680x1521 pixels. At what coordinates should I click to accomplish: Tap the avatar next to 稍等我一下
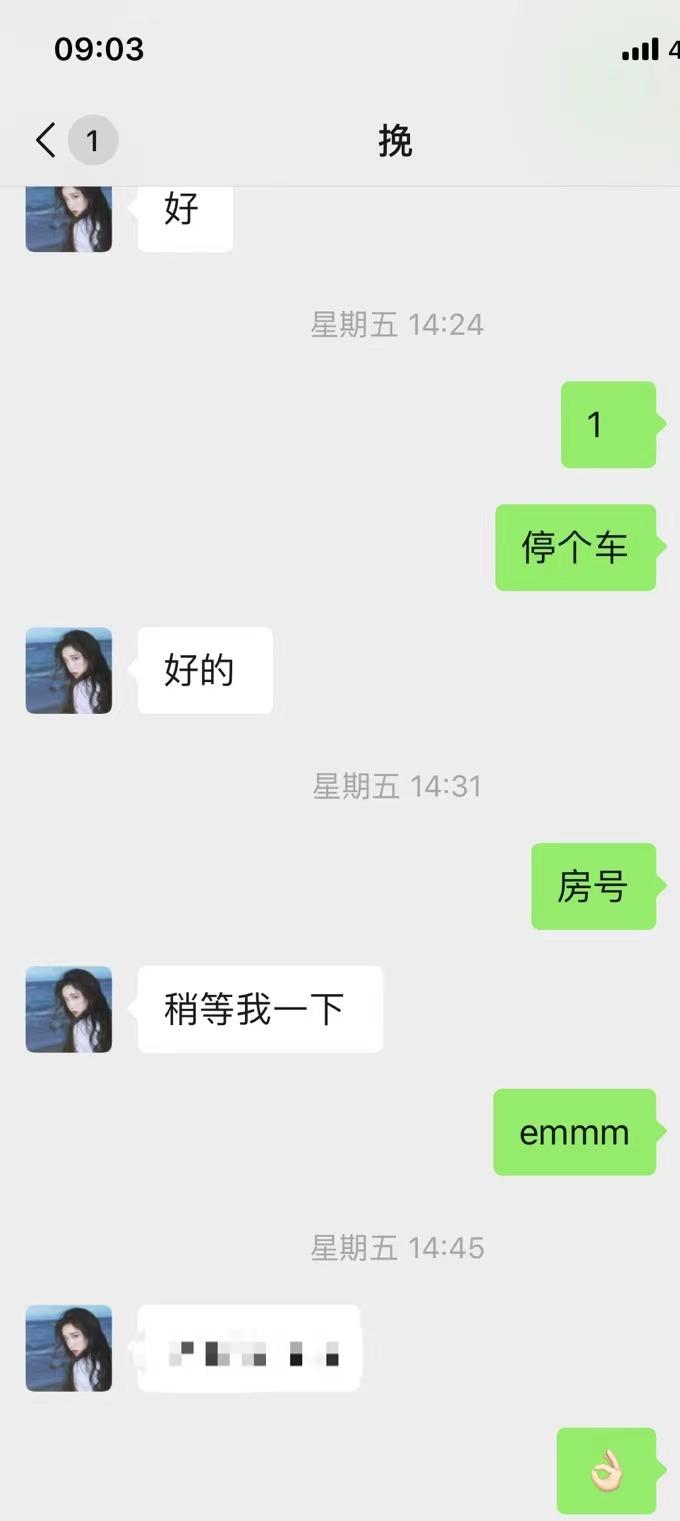click(x=68, y=1009)
